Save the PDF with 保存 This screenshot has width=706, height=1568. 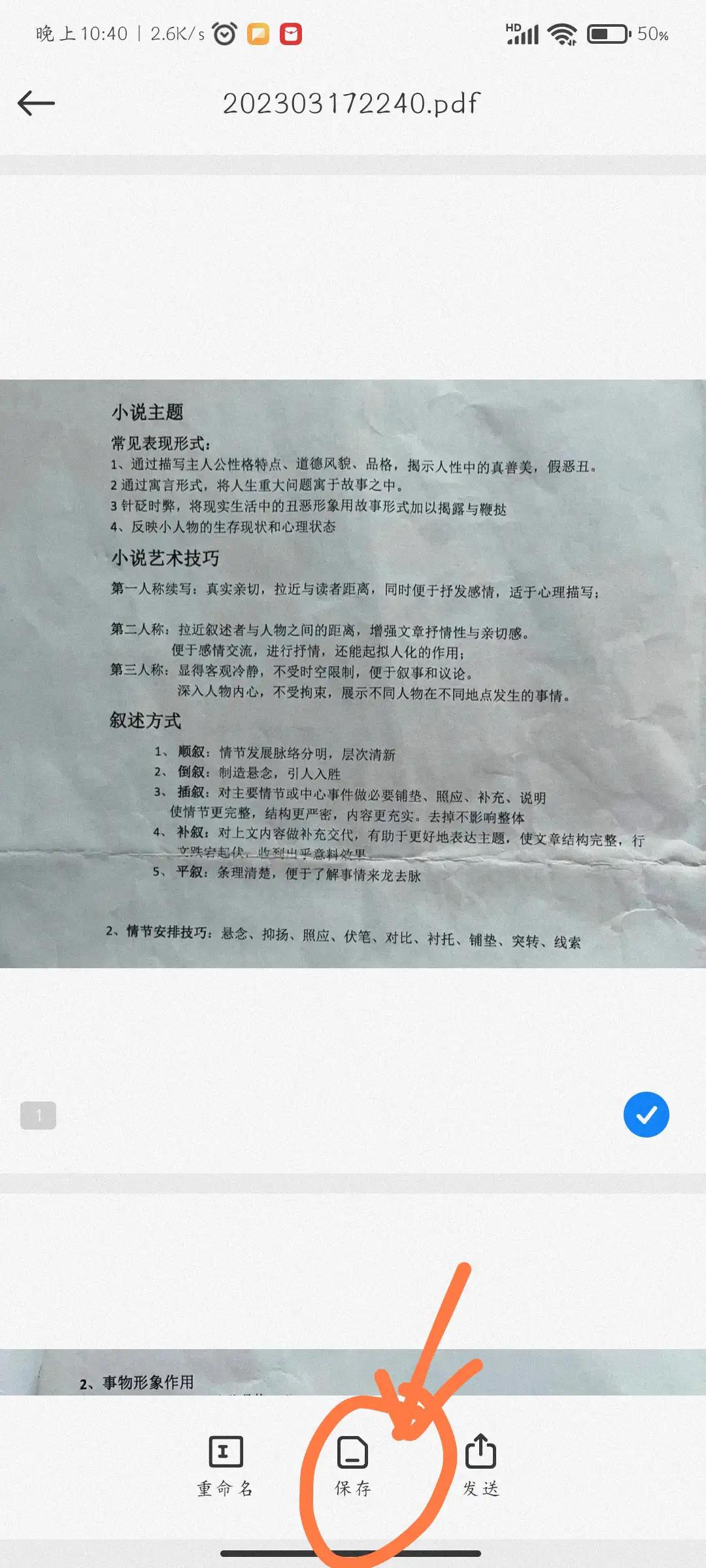[x=353, y=1465]
